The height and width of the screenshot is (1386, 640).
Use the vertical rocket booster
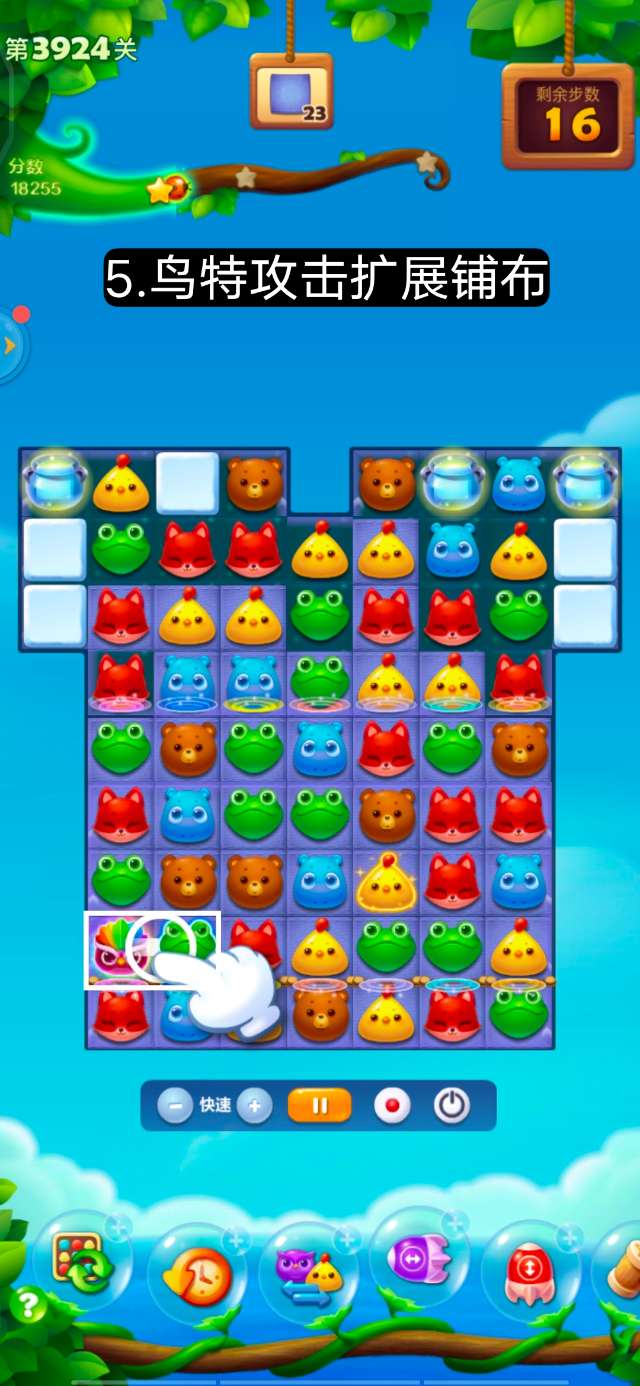529,1272
